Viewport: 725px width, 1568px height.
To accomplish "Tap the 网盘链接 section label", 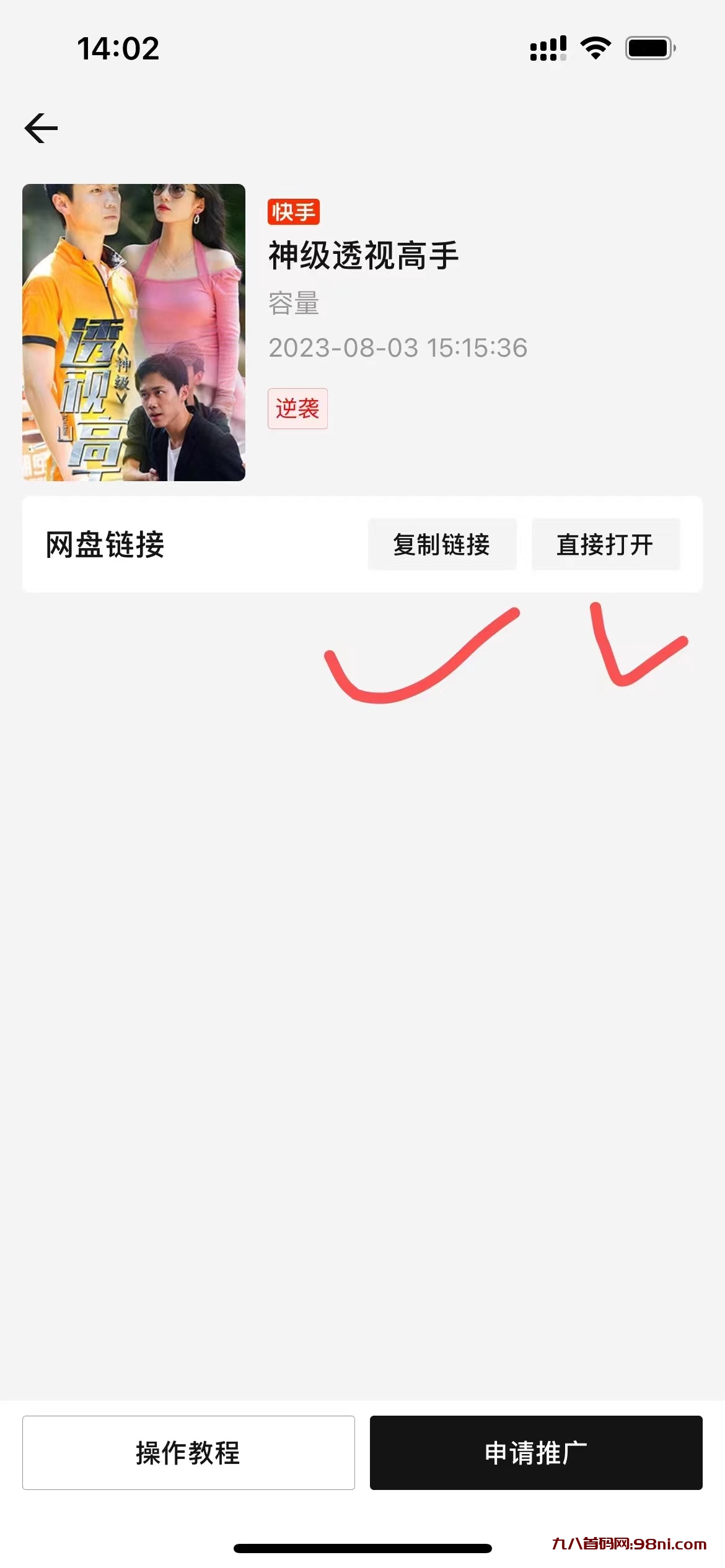I will 105,545.
